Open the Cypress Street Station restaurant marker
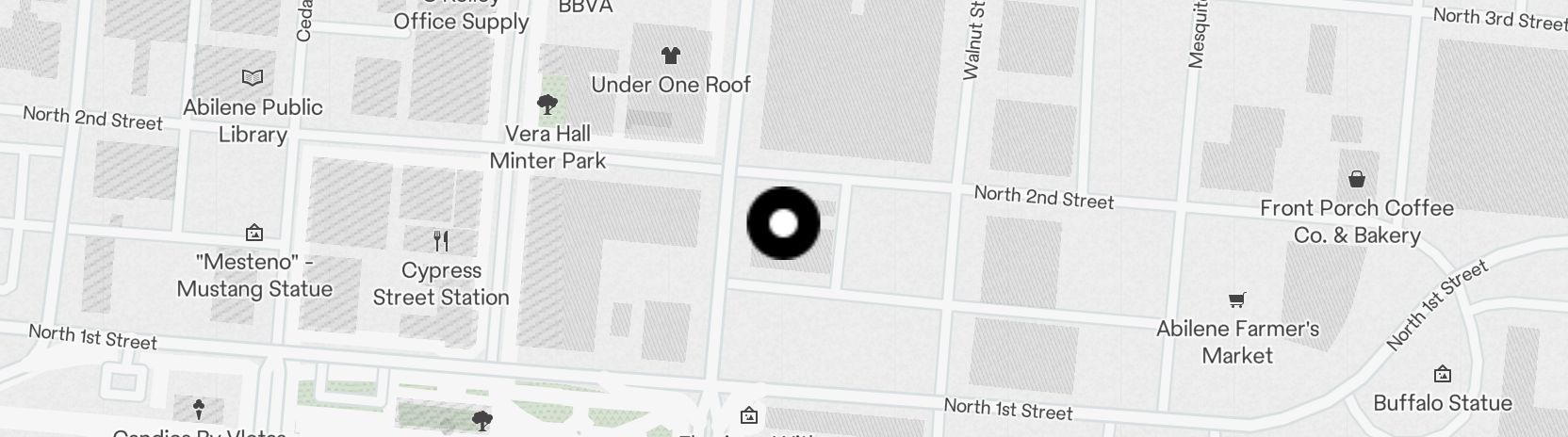The image size is (1568, 437). 441,241
